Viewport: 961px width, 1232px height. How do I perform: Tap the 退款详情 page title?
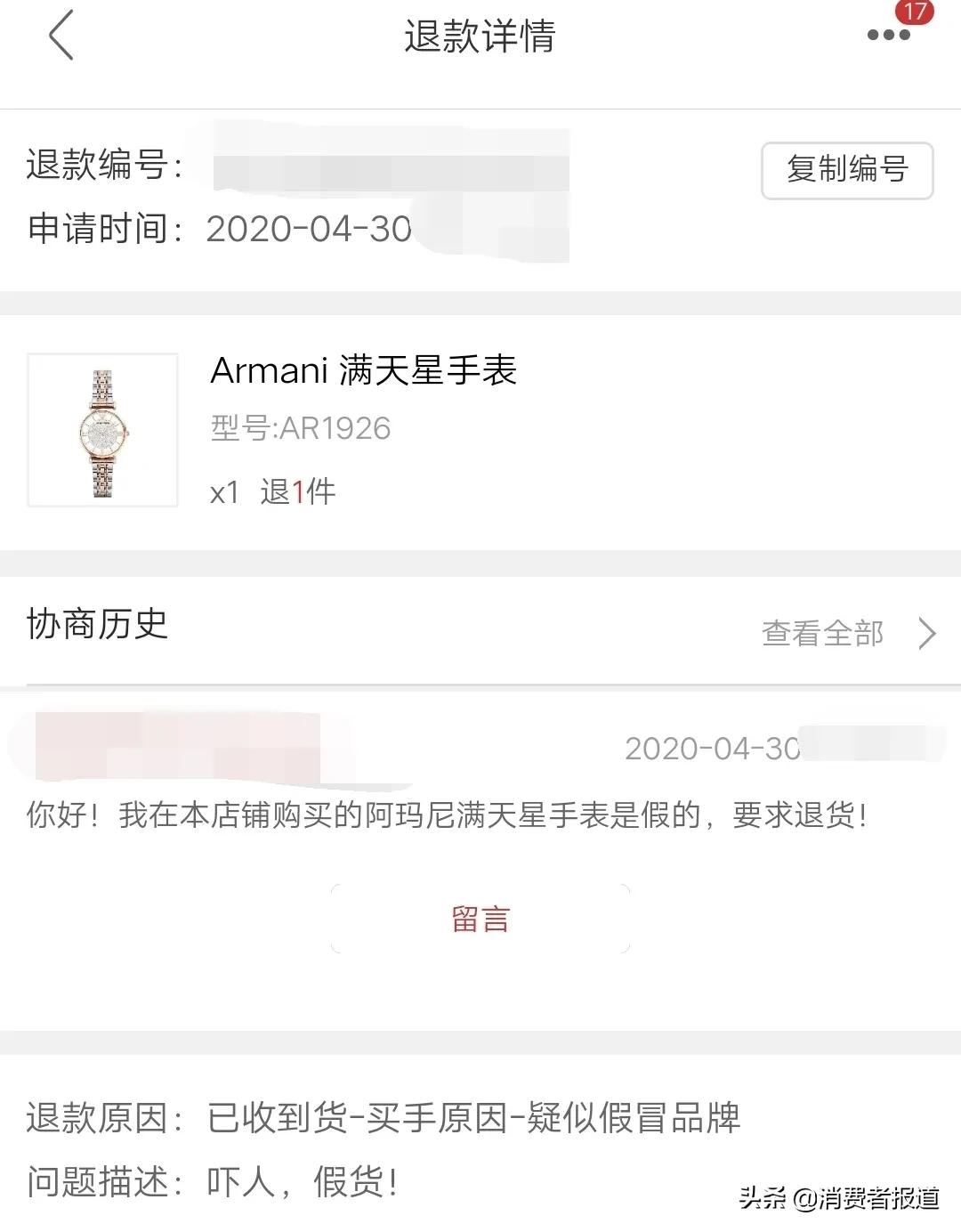tap(479, 39)
